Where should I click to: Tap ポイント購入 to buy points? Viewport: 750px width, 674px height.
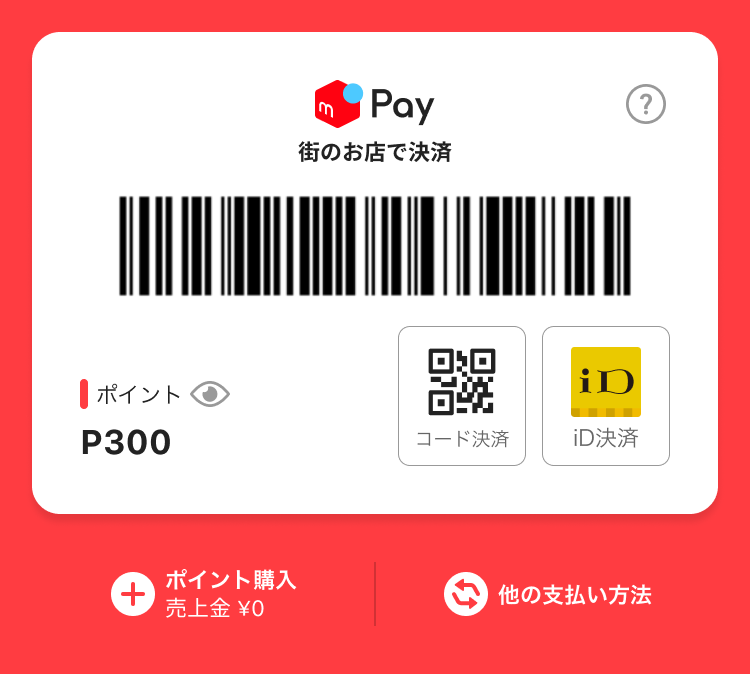204,594
